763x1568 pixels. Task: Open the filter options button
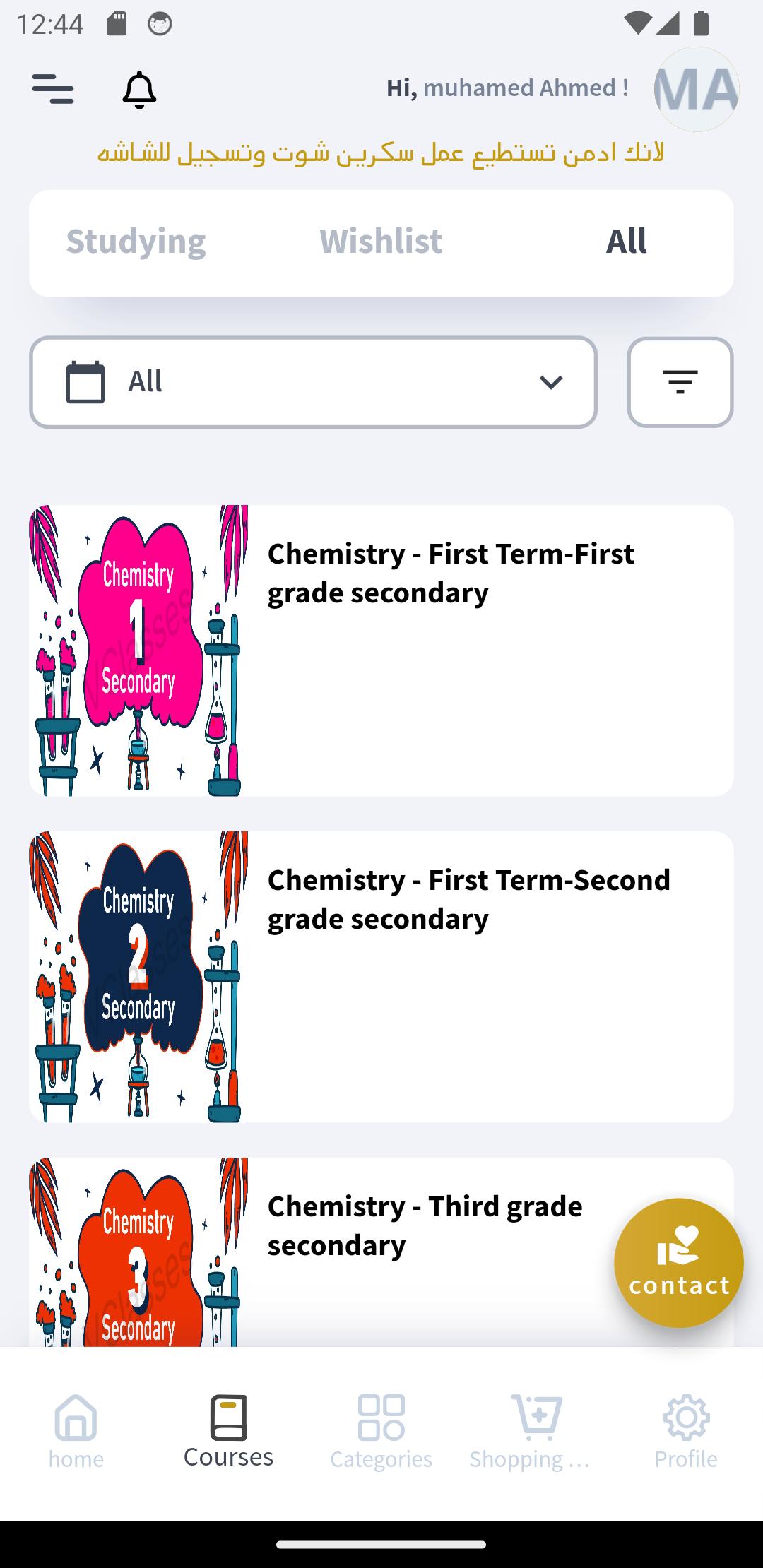click(x=680, y=382)
